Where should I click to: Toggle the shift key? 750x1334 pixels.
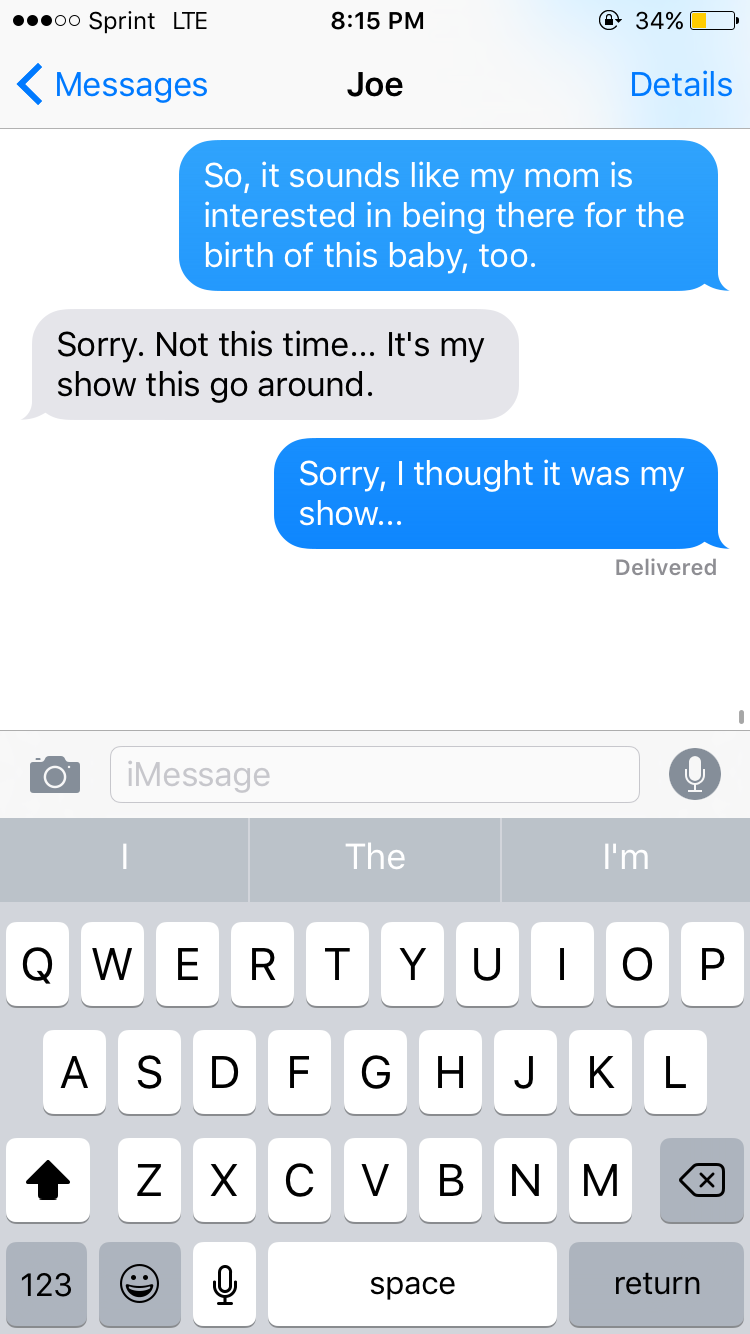pyautogui.click(x=47, y=1182)
